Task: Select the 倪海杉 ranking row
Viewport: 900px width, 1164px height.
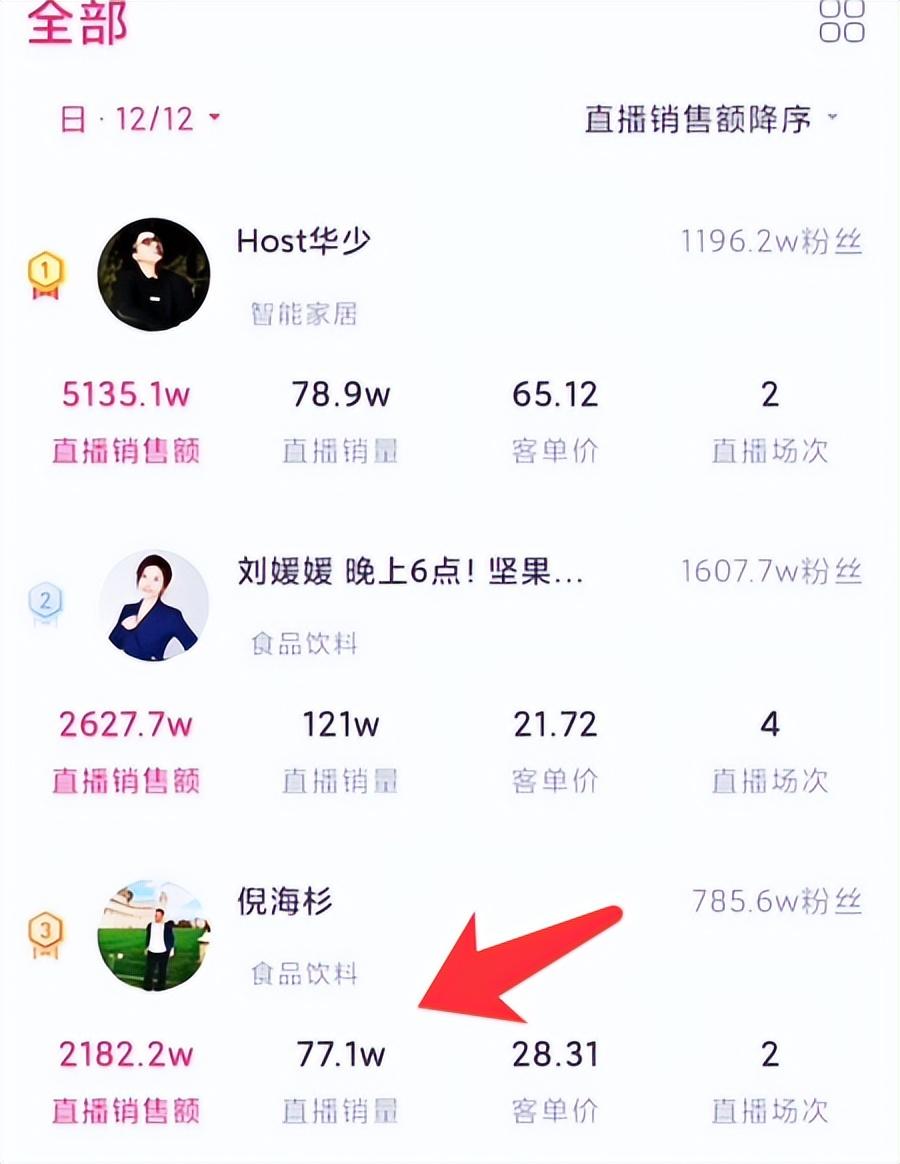Action: point(285,902)
